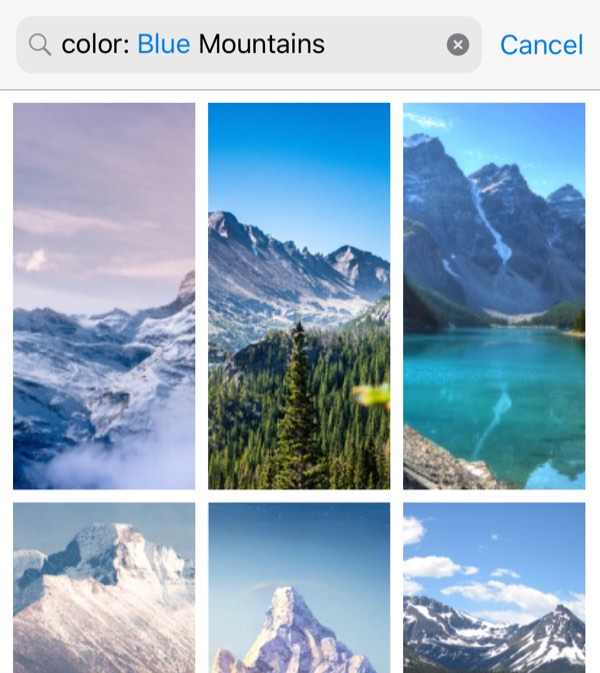The width and height of the screenshot is (600, 673).
Task: Open the turquoise lake mountain photo
Action: click(x=494, y=296)
